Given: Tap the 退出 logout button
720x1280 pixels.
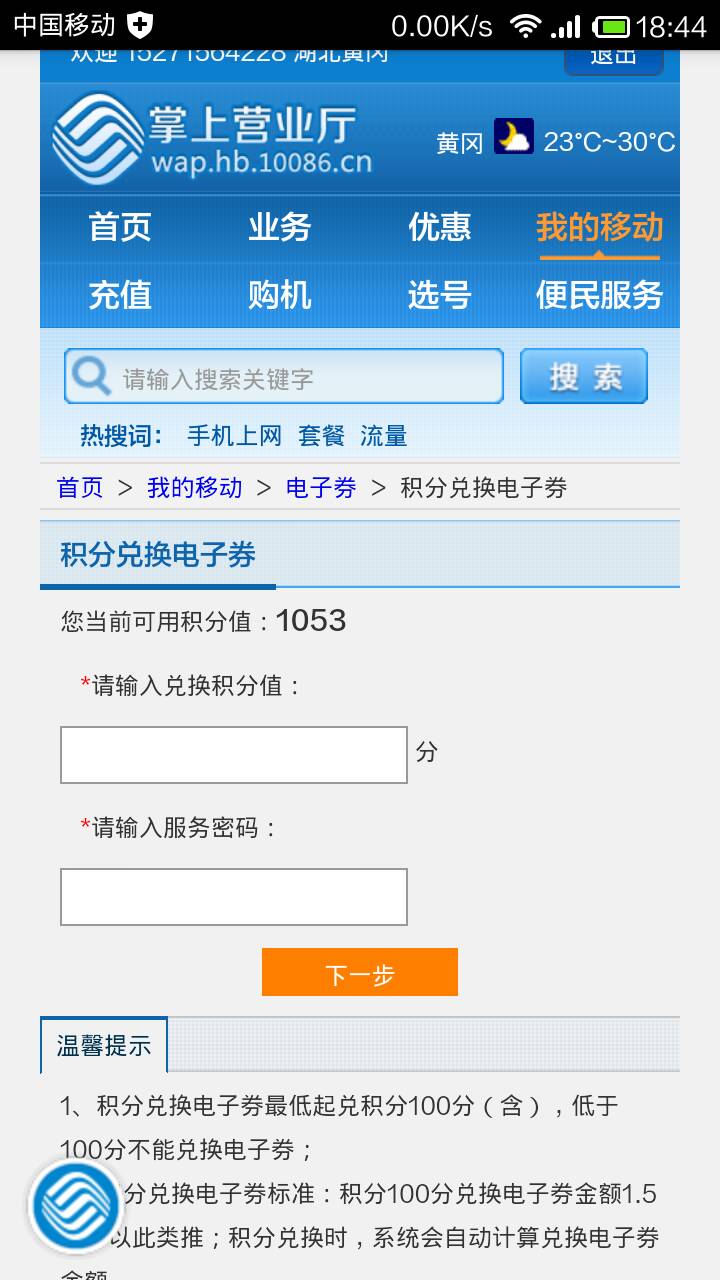Looking at the screenshot, I should click(x=613, y=60).
